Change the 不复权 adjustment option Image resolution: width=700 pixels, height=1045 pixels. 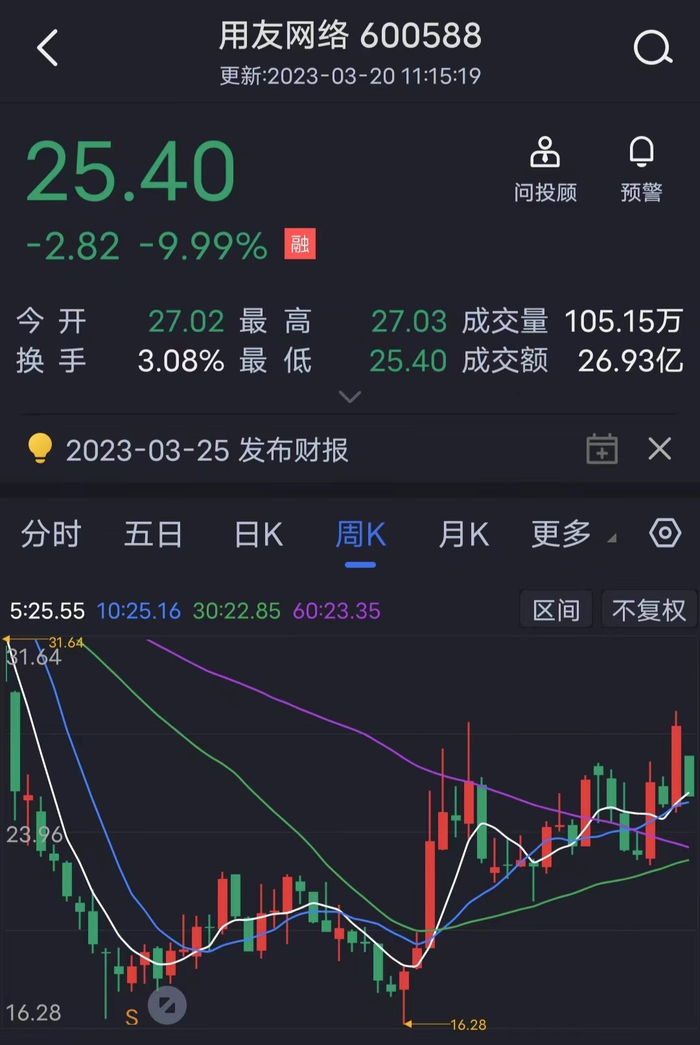point(649,609)
